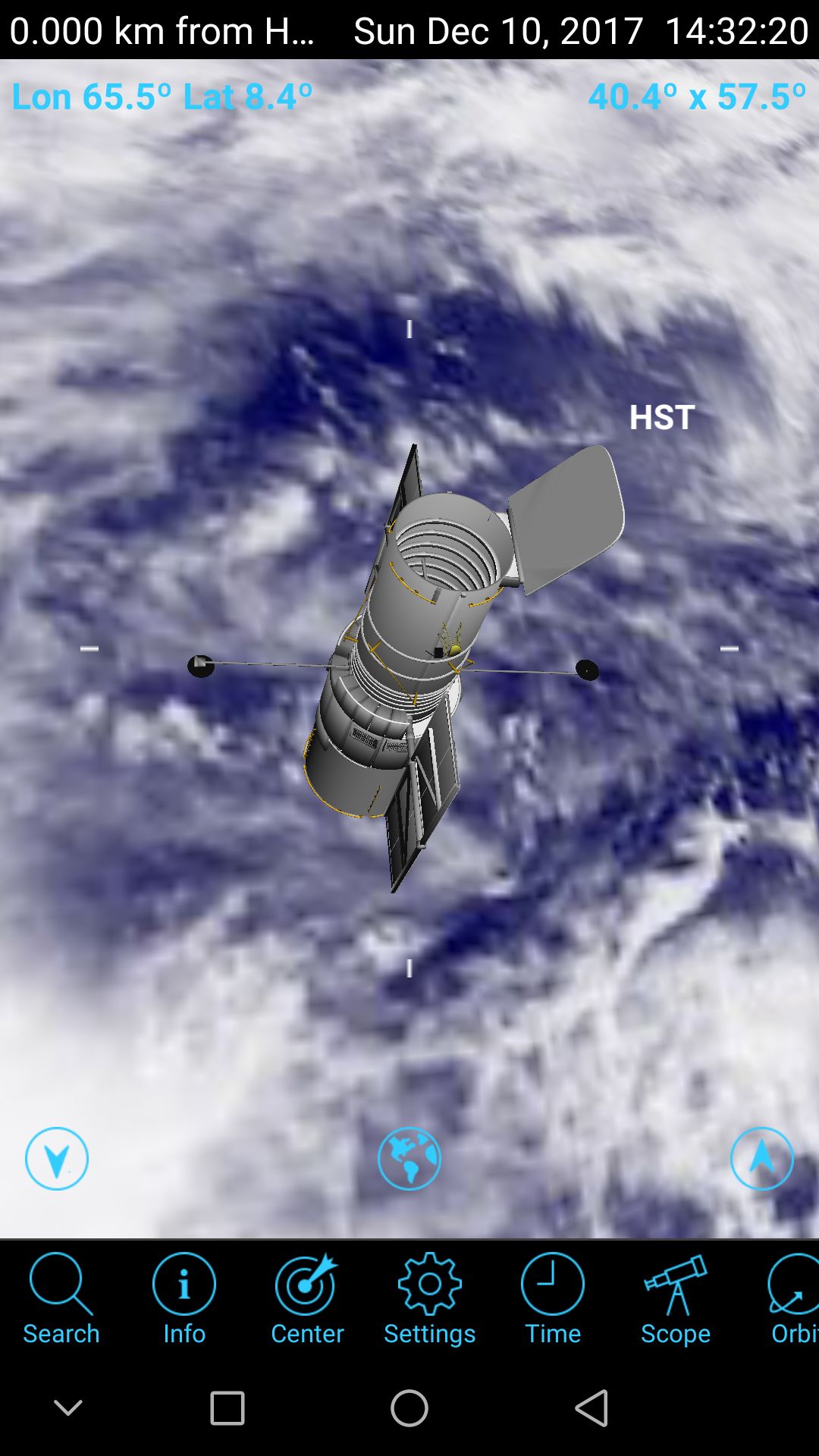The height and width of the screenshot is (1456, 819).
Task: Tap the globe icon above the toolbar
Action: point(409,1158)
